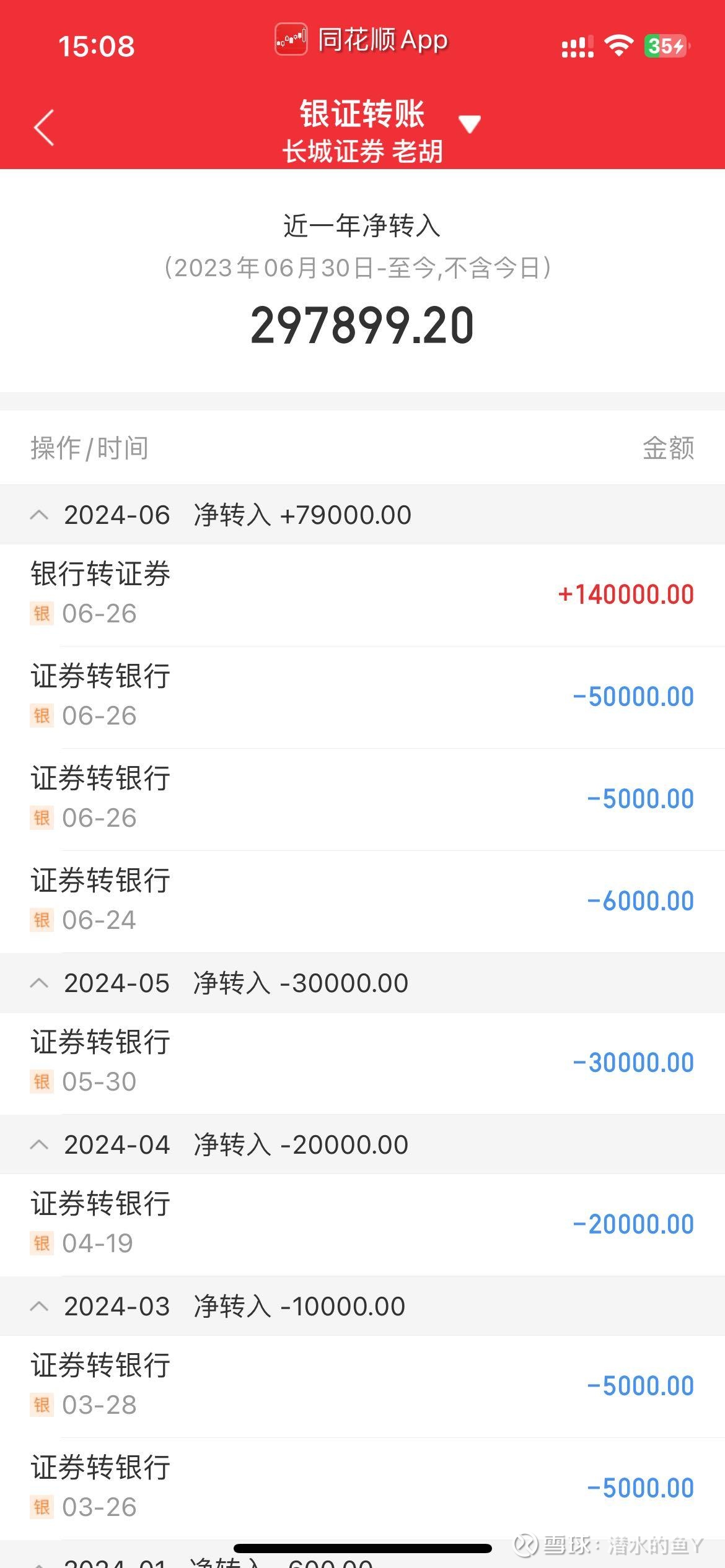Viewport: 725px width, 1568px height.
Task: Tap the 银证转账 title
Action: pyautogui.click(x=362, y=115)
